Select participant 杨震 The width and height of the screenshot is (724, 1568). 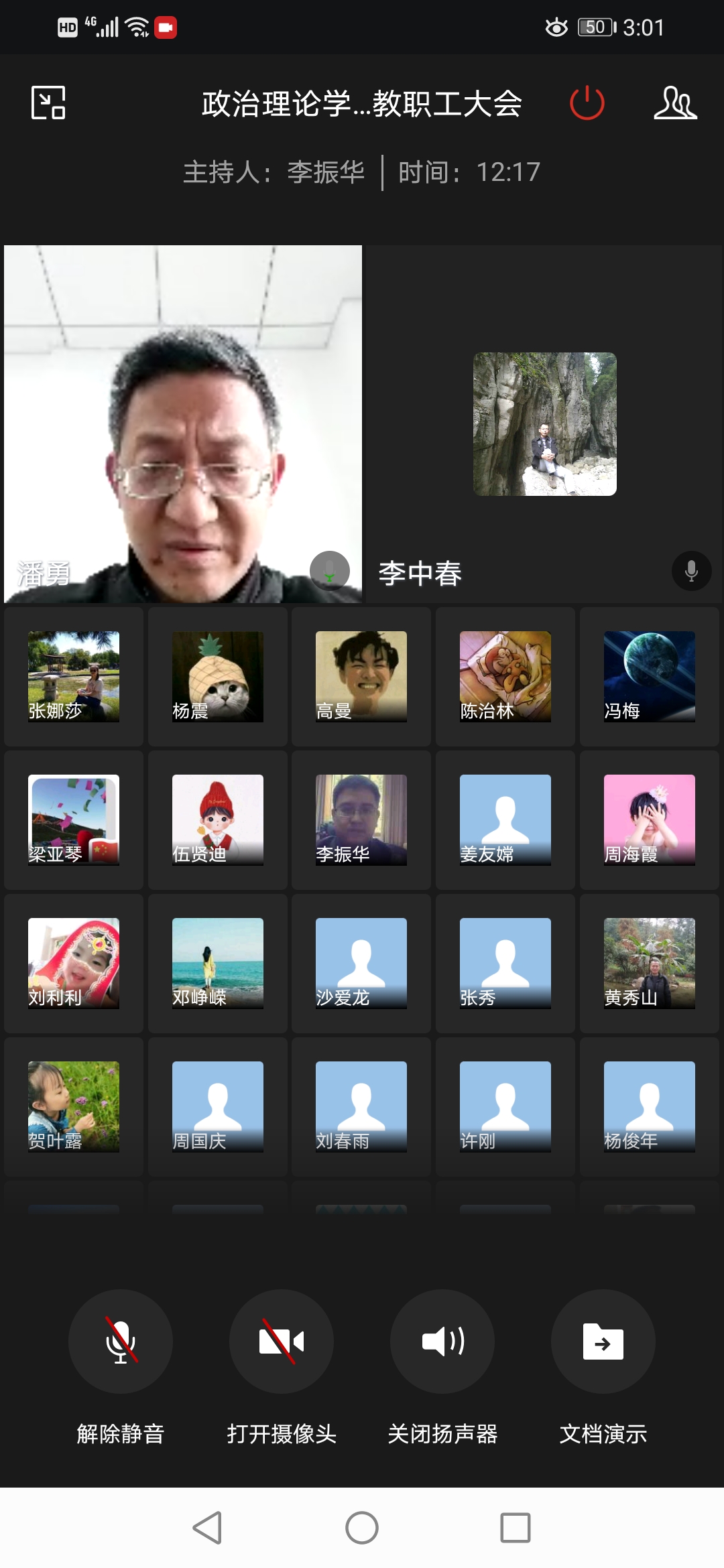pos(217,676)
